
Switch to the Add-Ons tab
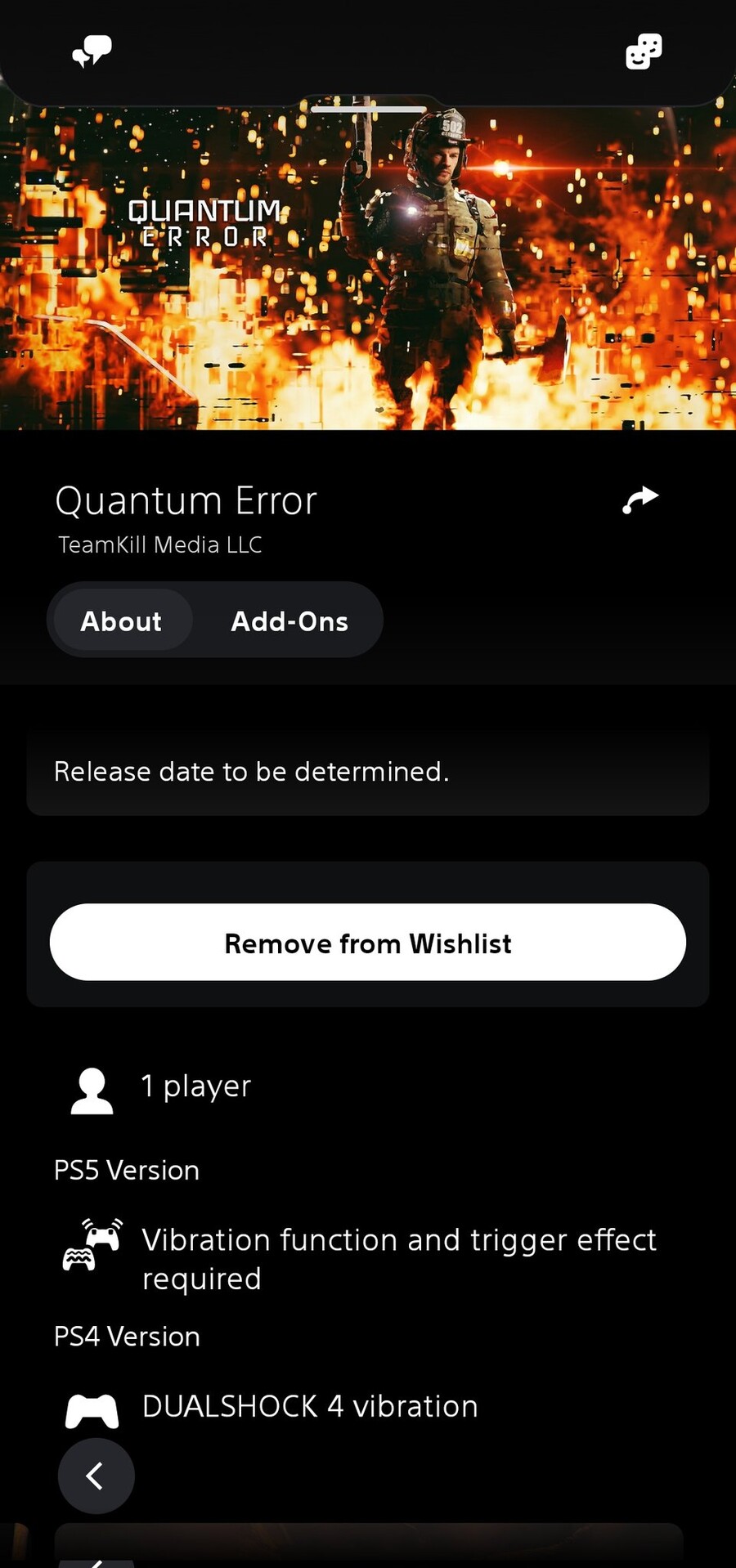click(x=289, y=620)
